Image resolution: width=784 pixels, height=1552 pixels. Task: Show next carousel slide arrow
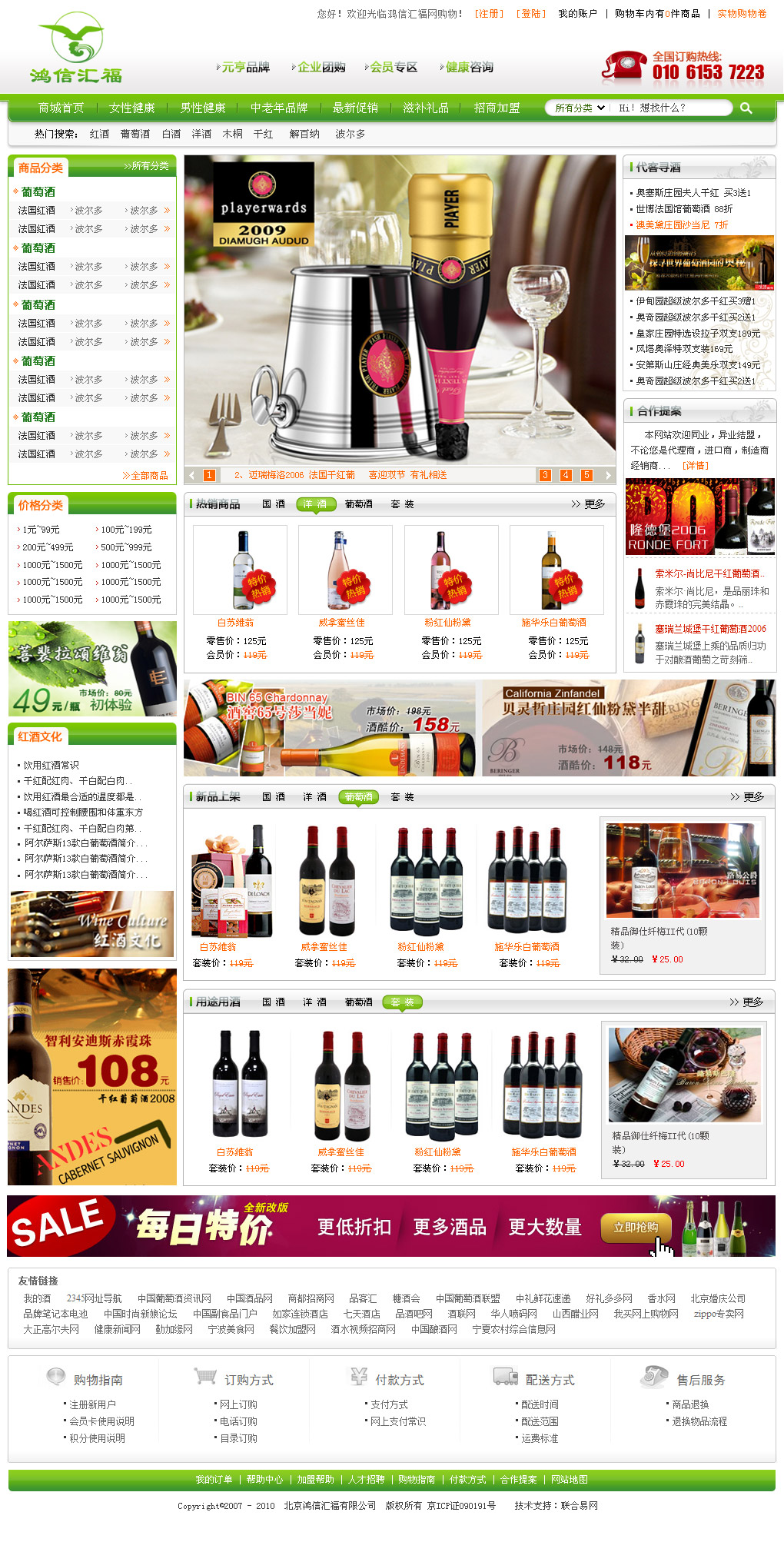tap(608, 475)
